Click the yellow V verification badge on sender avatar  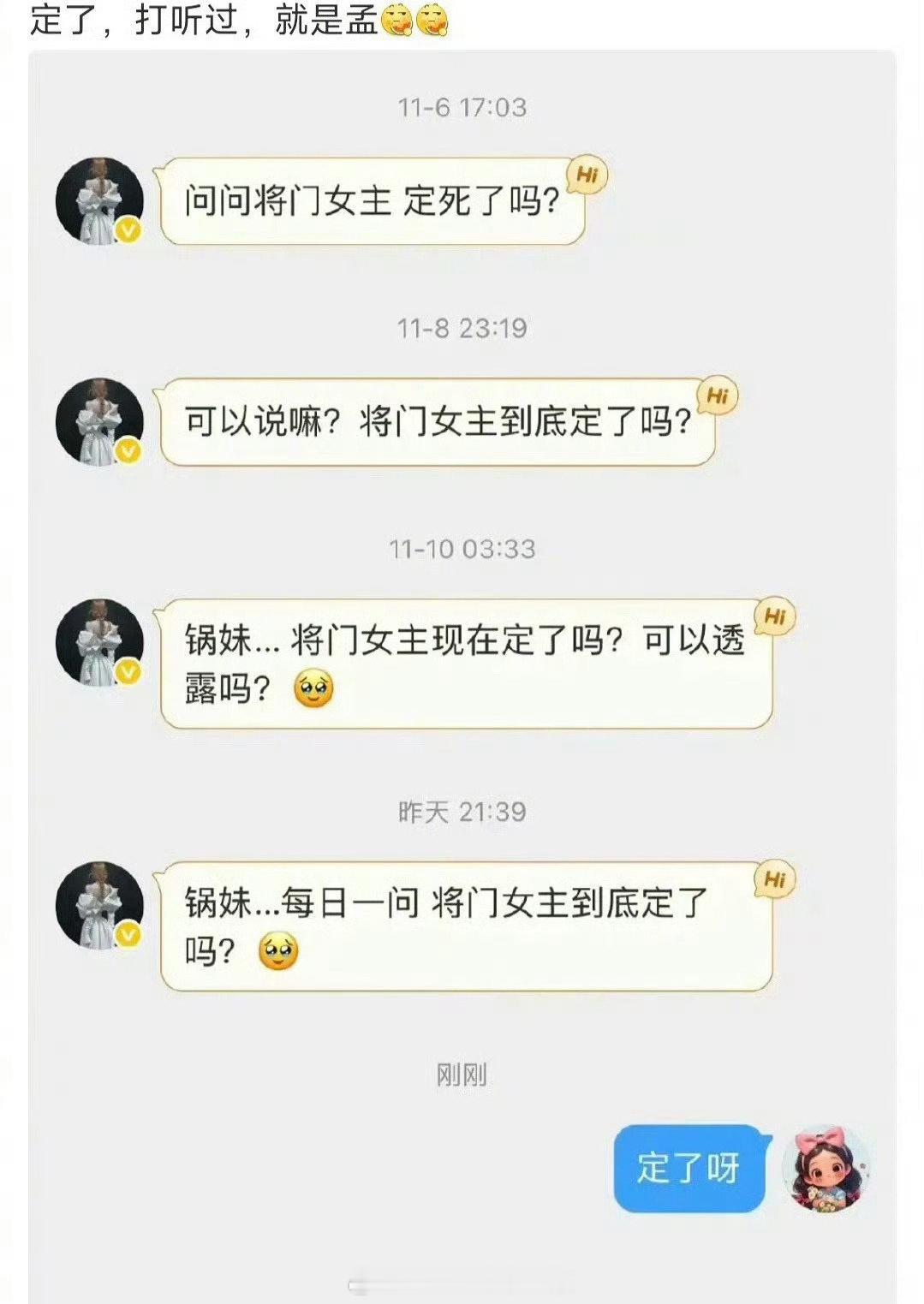127,229
